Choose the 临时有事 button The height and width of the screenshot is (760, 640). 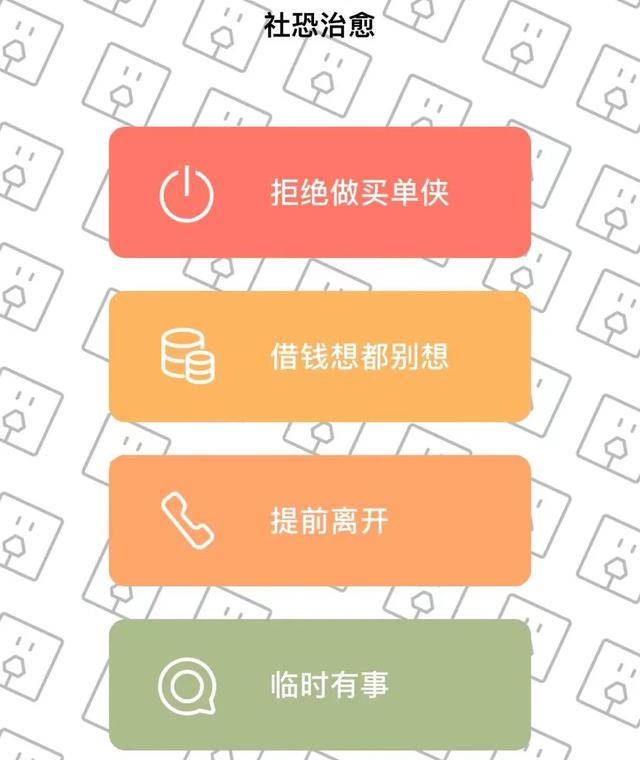pos(320,685)
